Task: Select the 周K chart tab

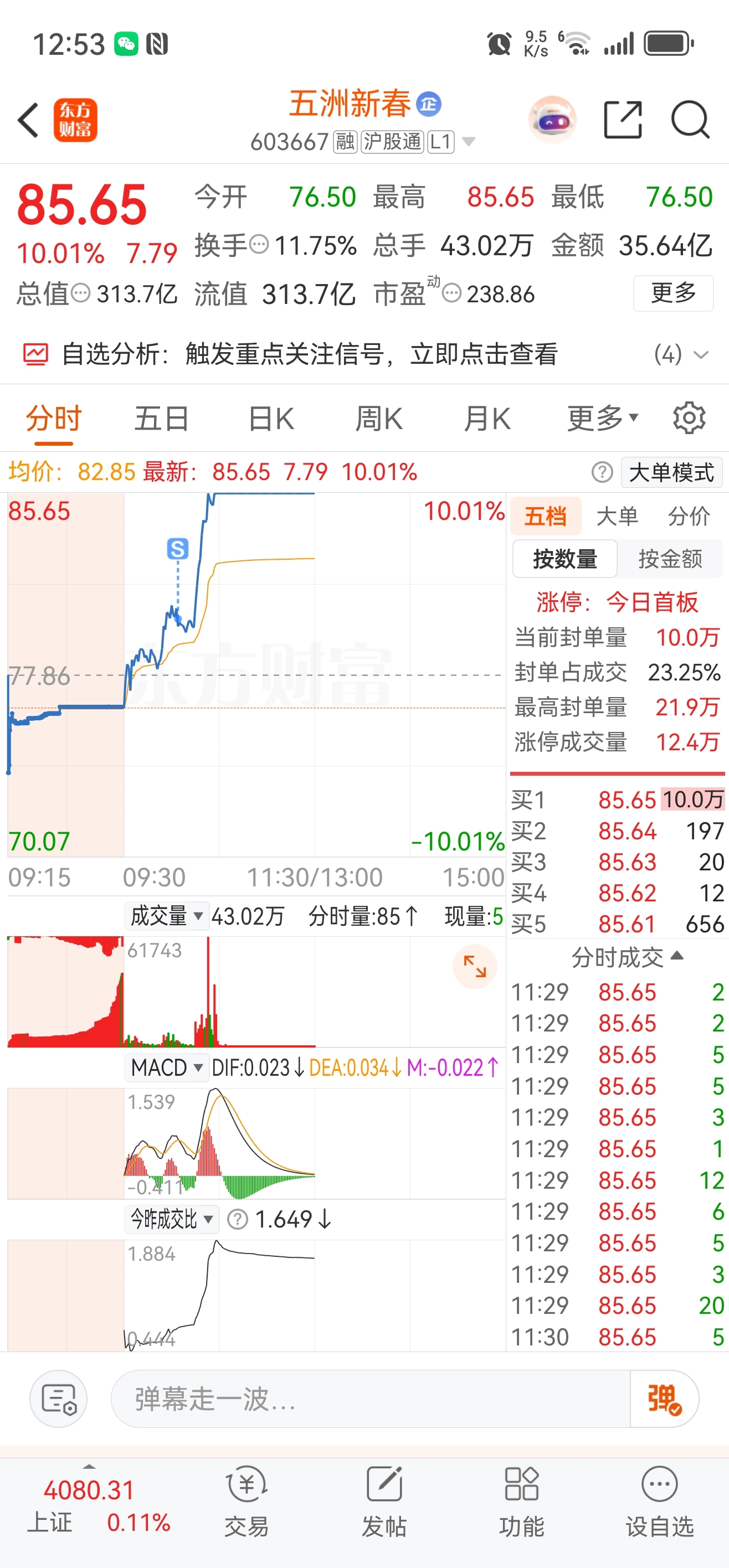Action: (379, 419)
